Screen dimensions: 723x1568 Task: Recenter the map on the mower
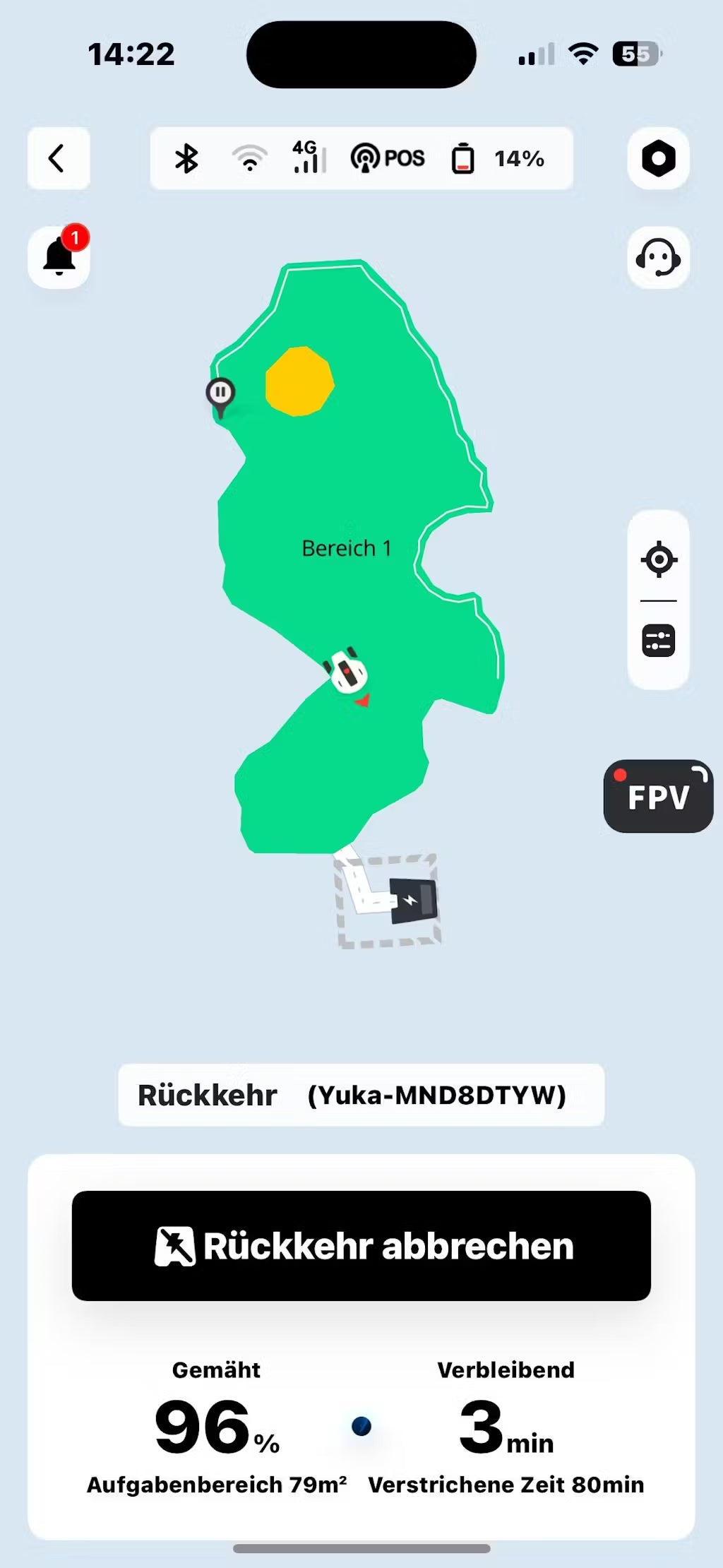pyautogui.click(x=658, y=560)
